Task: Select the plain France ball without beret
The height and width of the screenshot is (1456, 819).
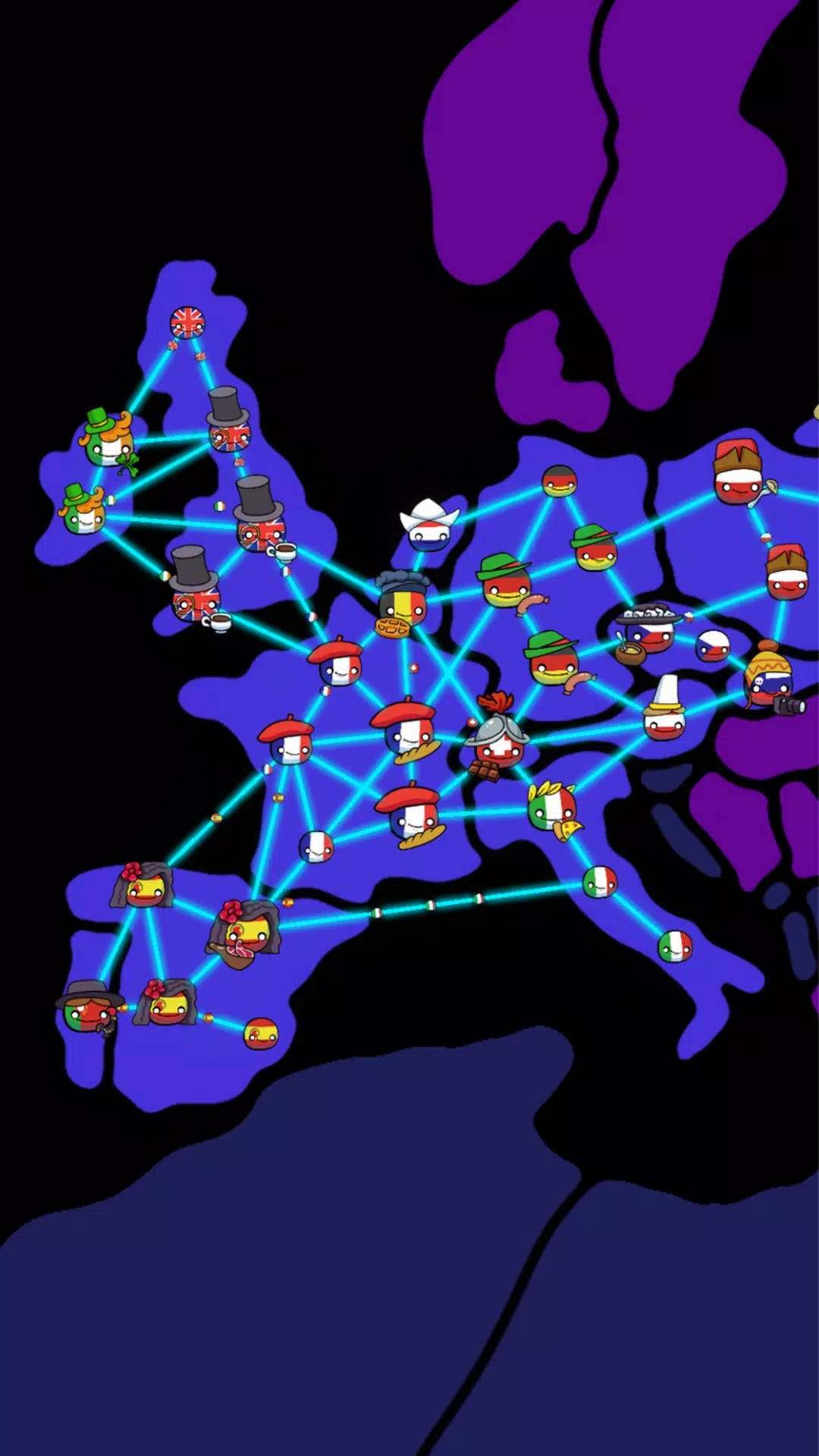Action: [x=316, y=846]
